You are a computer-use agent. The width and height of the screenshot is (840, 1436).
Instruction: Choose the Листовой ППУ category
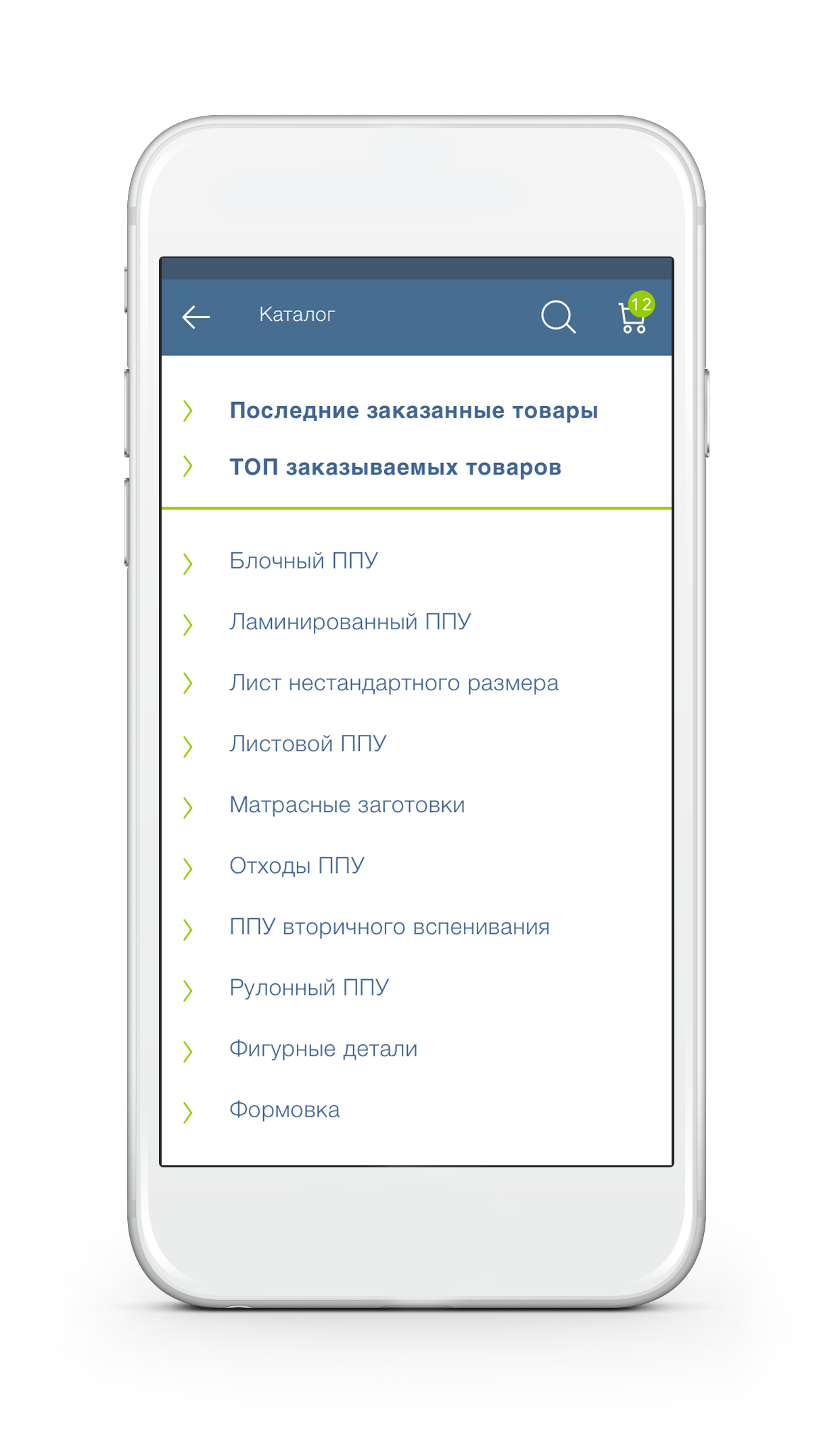pyautogui.click(x=308, y=744)
